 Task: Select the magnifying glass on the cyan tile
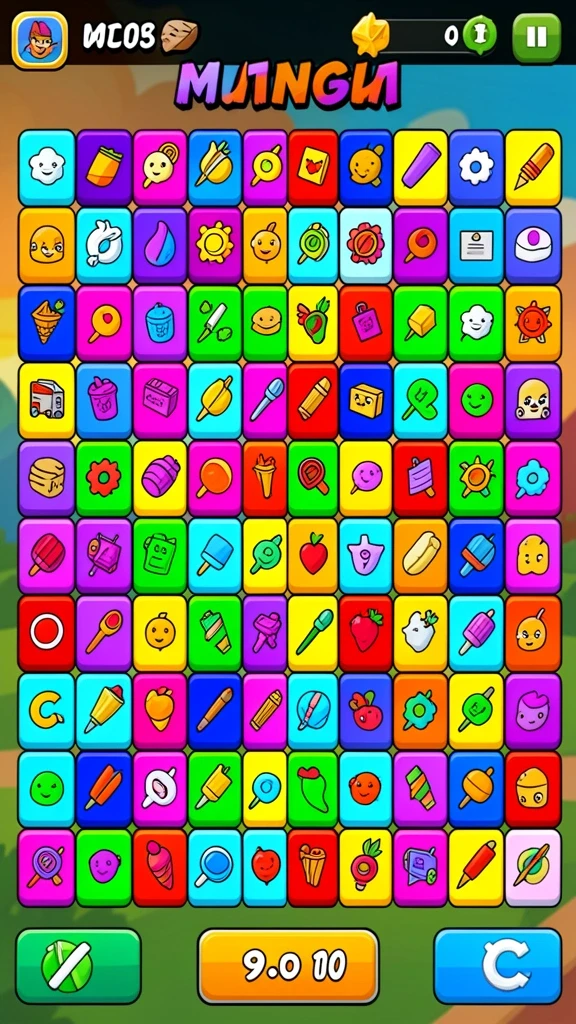[215, 867]
